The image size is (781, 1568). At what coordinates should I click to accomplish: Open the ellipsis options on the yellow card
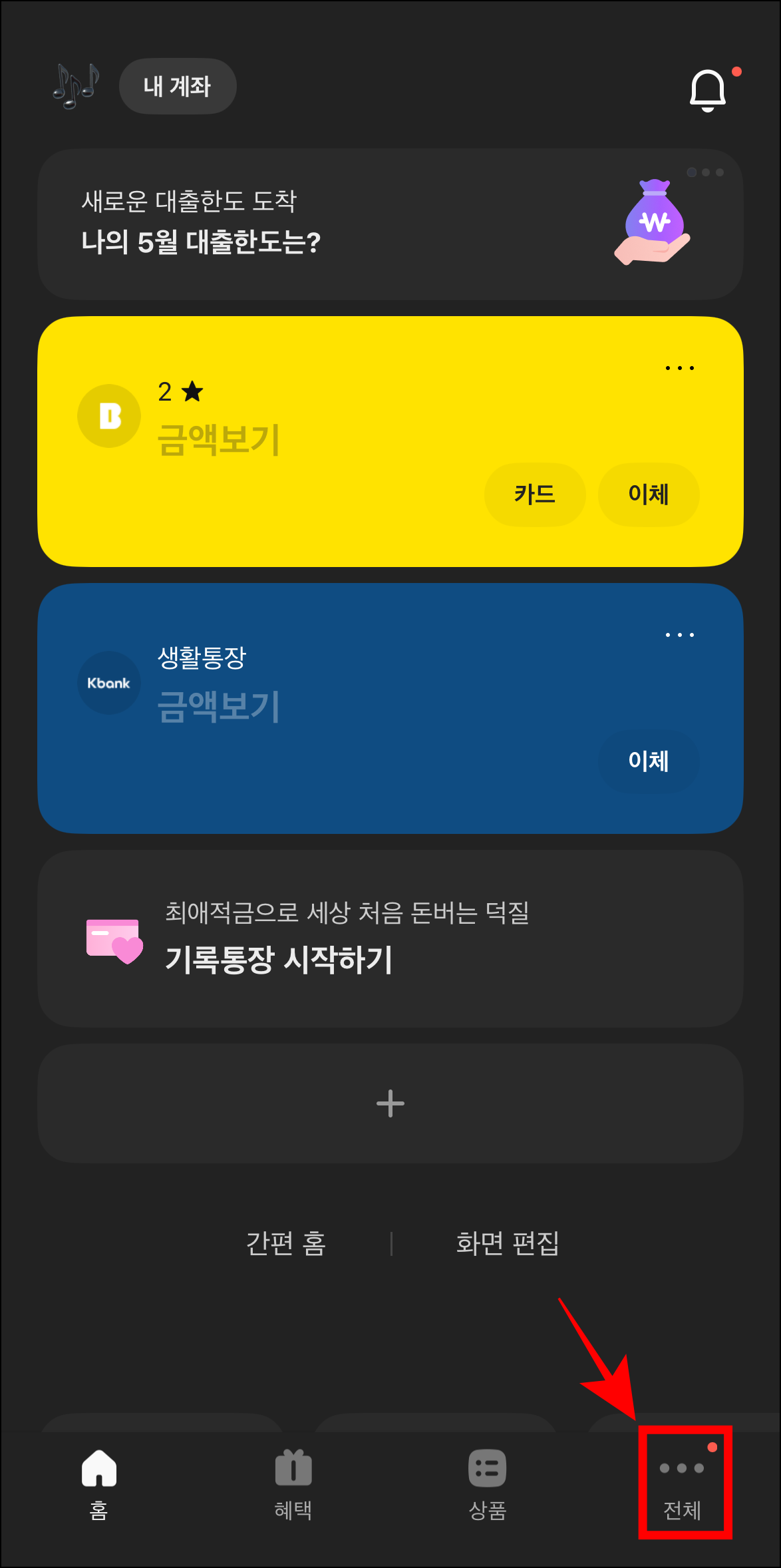point(679,367)
